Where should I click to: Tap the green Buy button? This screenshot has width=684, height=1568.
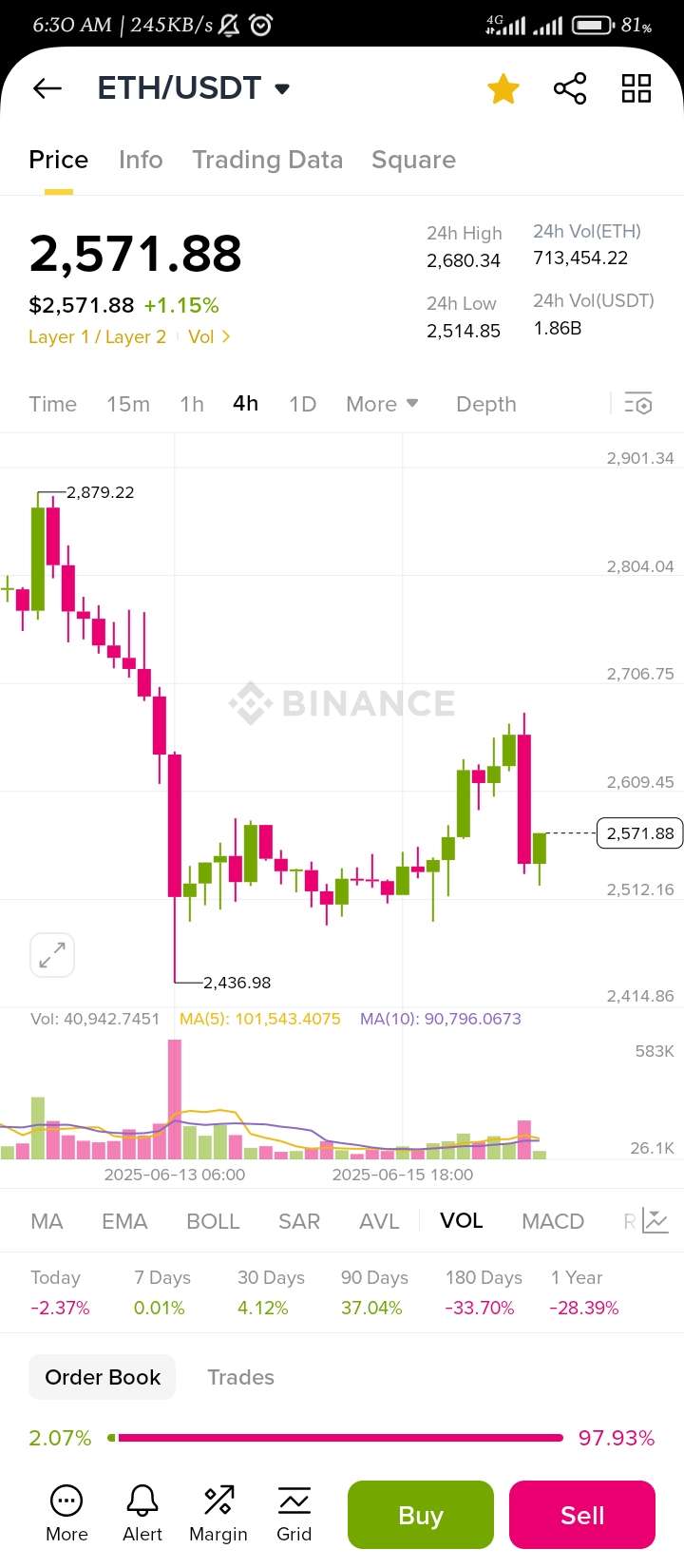pos(420,1515)
